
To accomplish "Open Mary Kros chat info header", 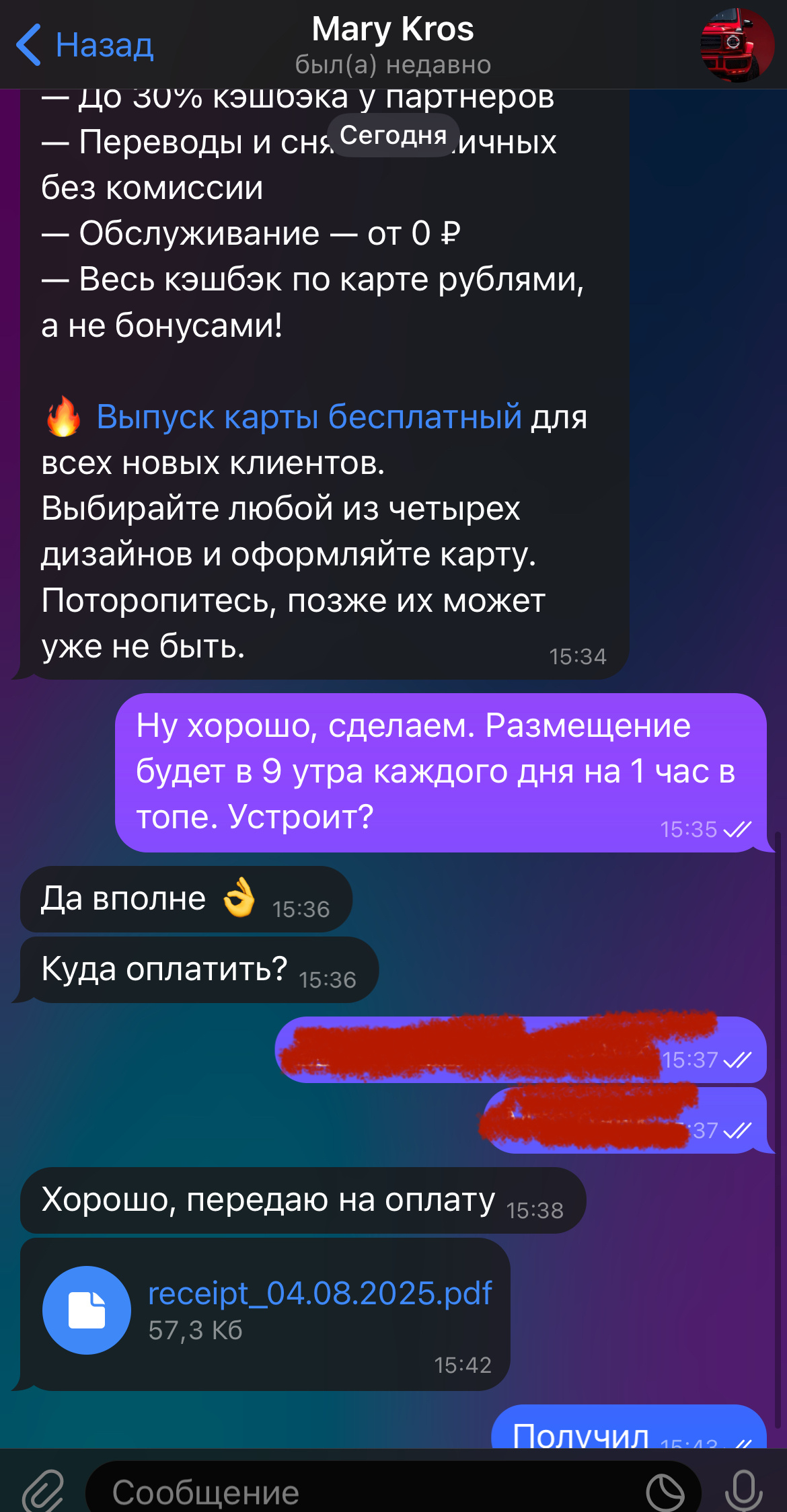I will click(x=393, y=45).
